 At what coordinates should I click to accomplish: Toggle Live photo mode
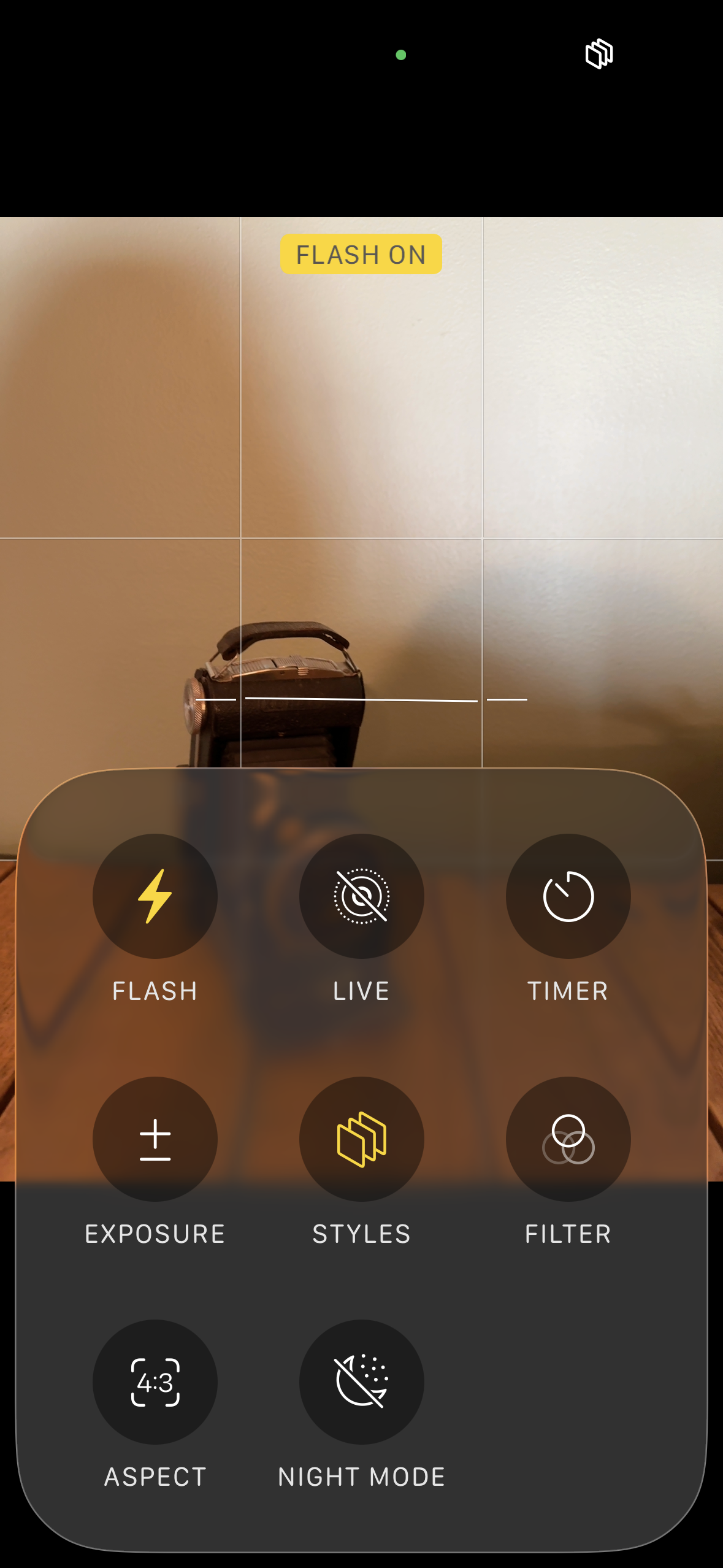361,896
